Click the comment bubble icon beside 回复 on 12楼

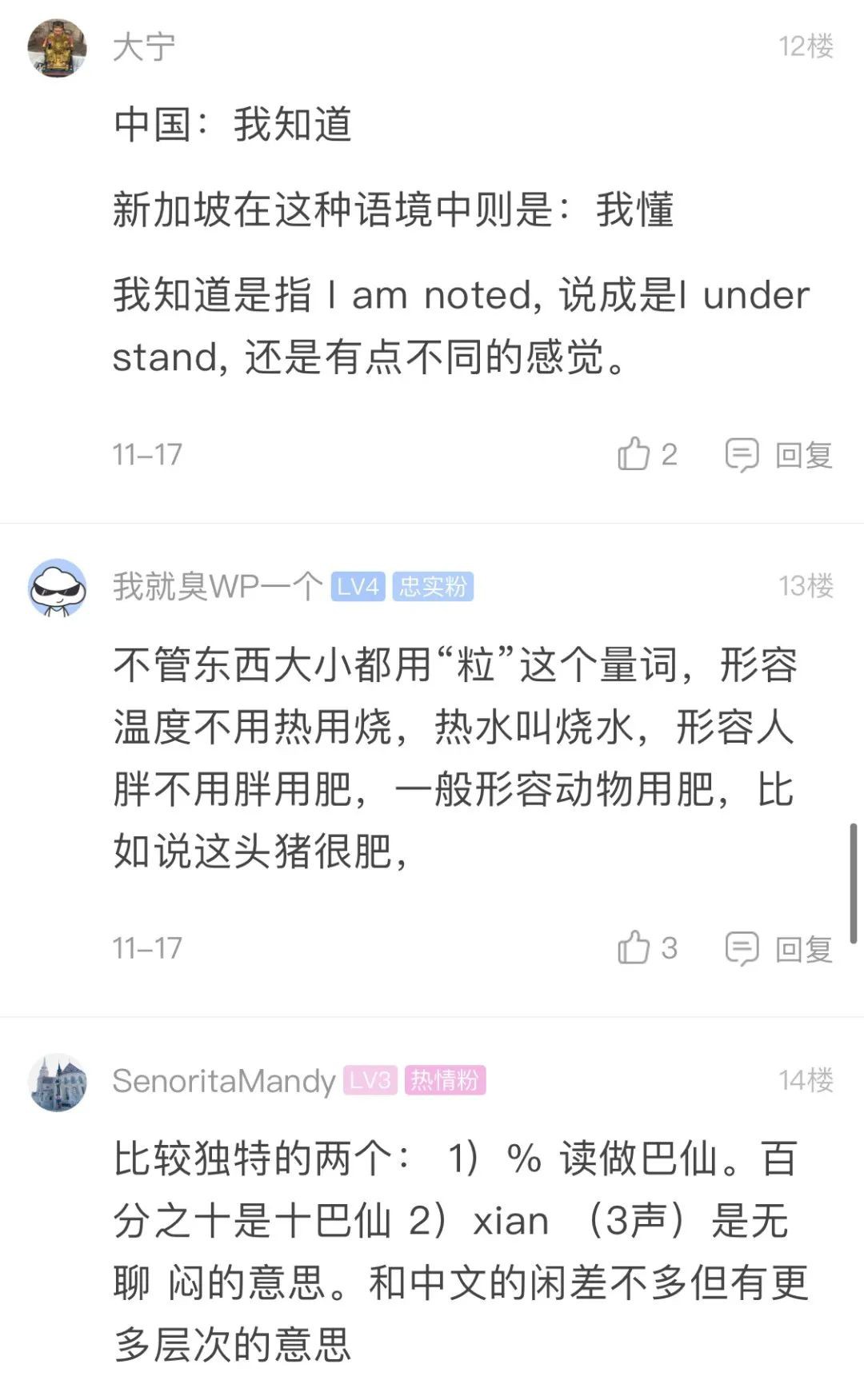742,454
